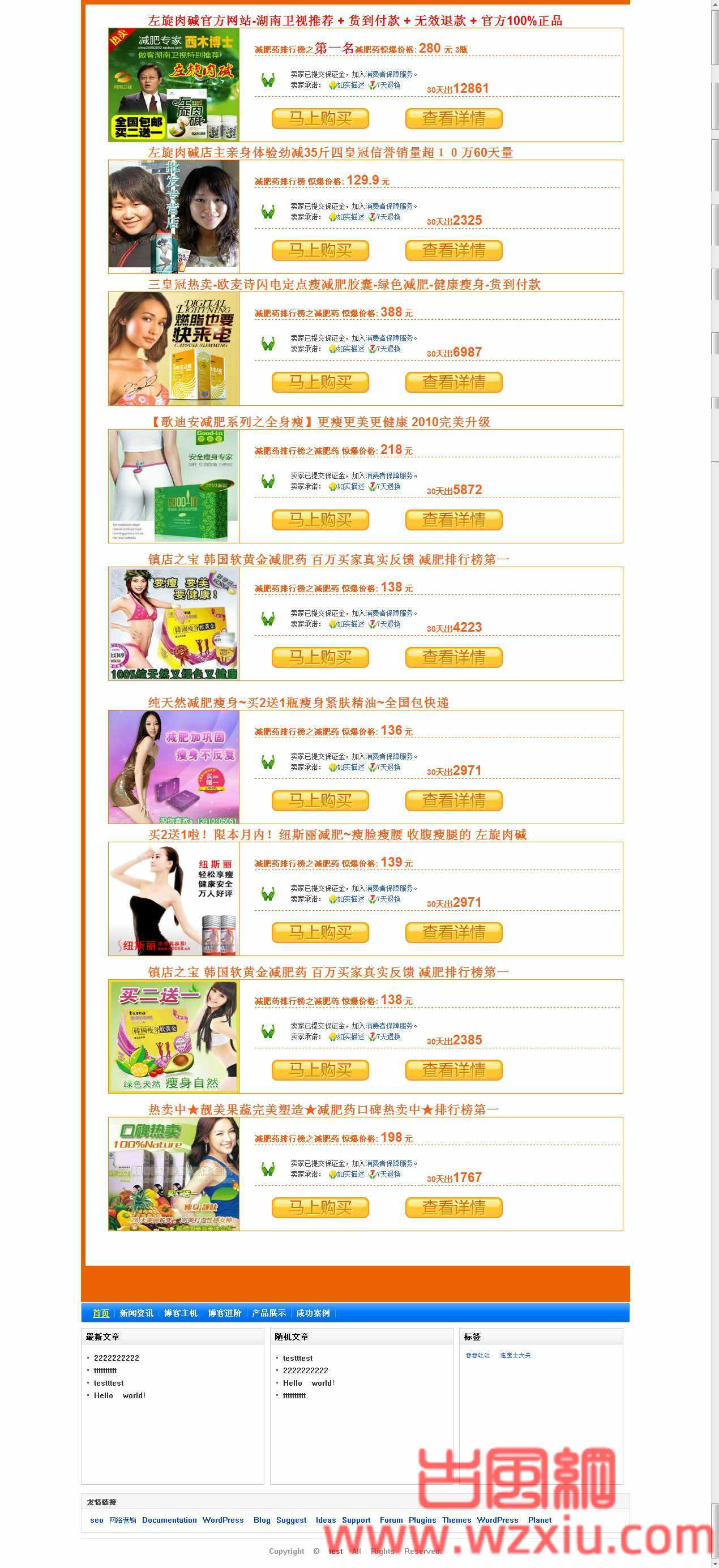Buy the 388 元 欧麦诗 slimming capsule
719x1568 pixels.
pos(320,382)
